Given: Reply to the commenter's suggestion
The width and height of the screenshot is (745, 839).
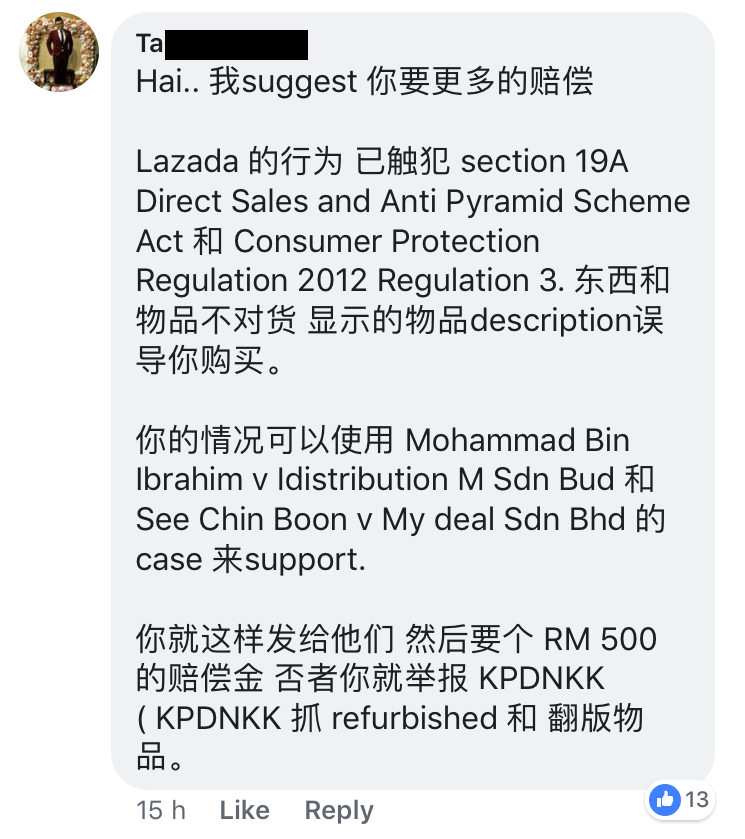Looking at the screenshot, I should point(338,809).
